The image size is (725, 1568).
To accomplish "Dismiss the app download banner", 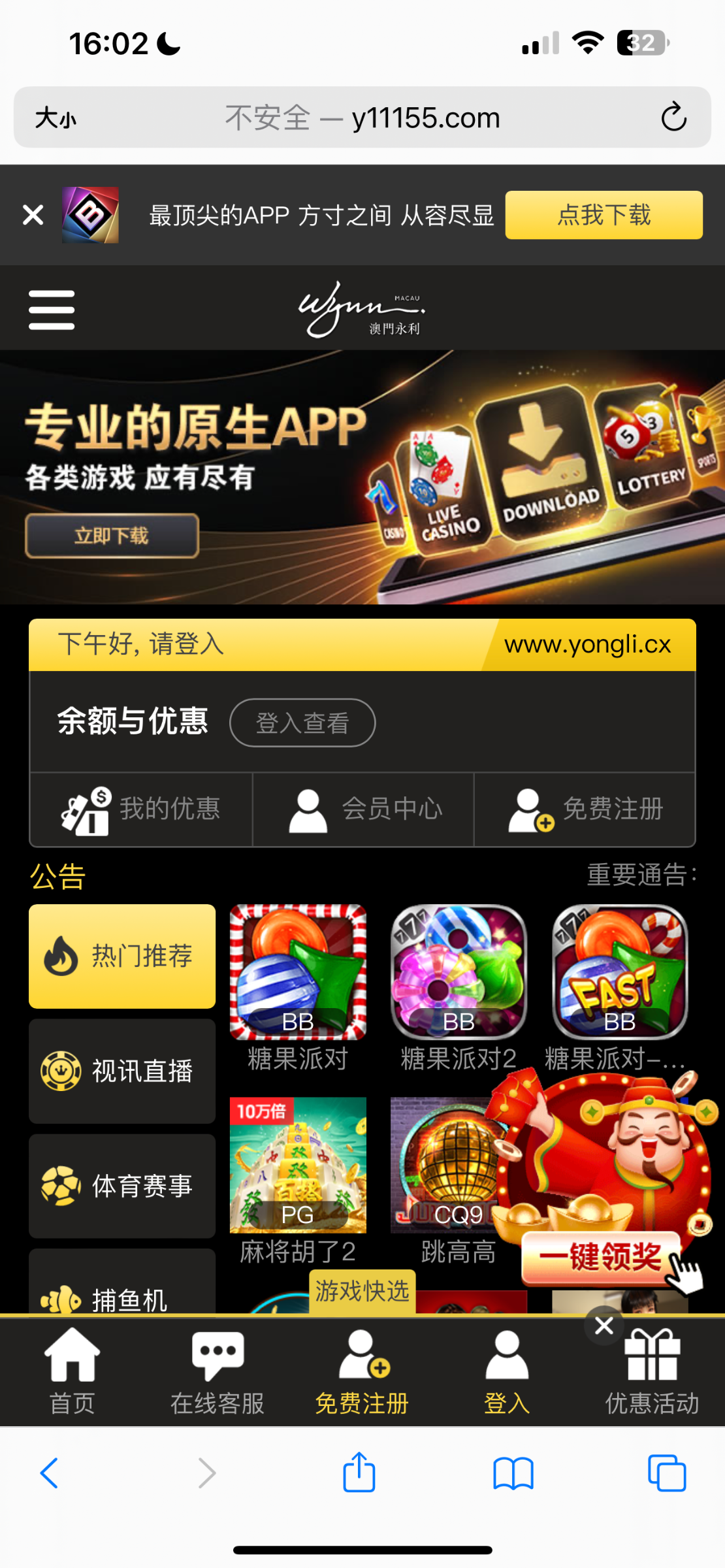I will point(33,214).
